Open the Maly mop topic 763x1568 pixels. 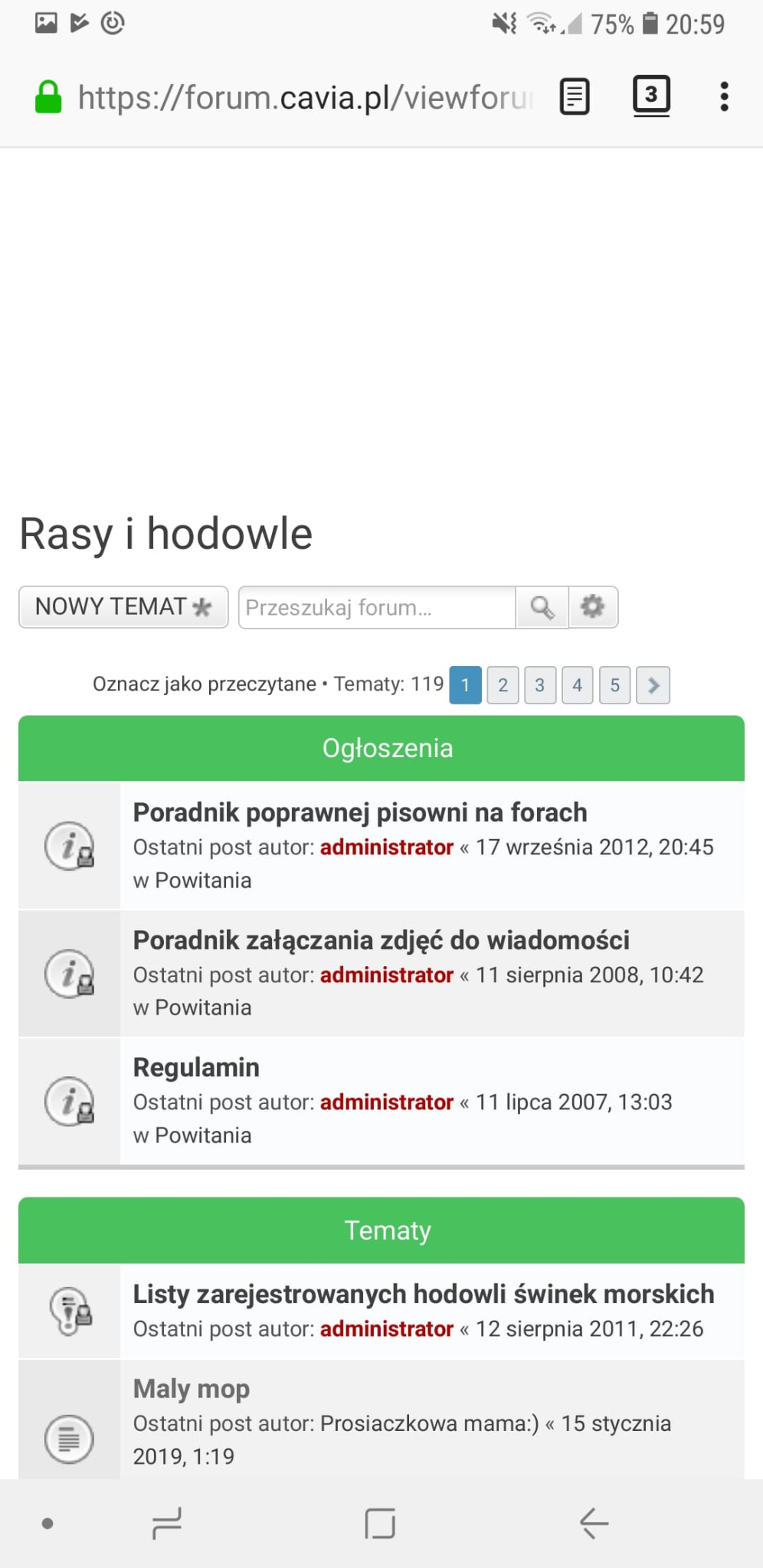192,1389
